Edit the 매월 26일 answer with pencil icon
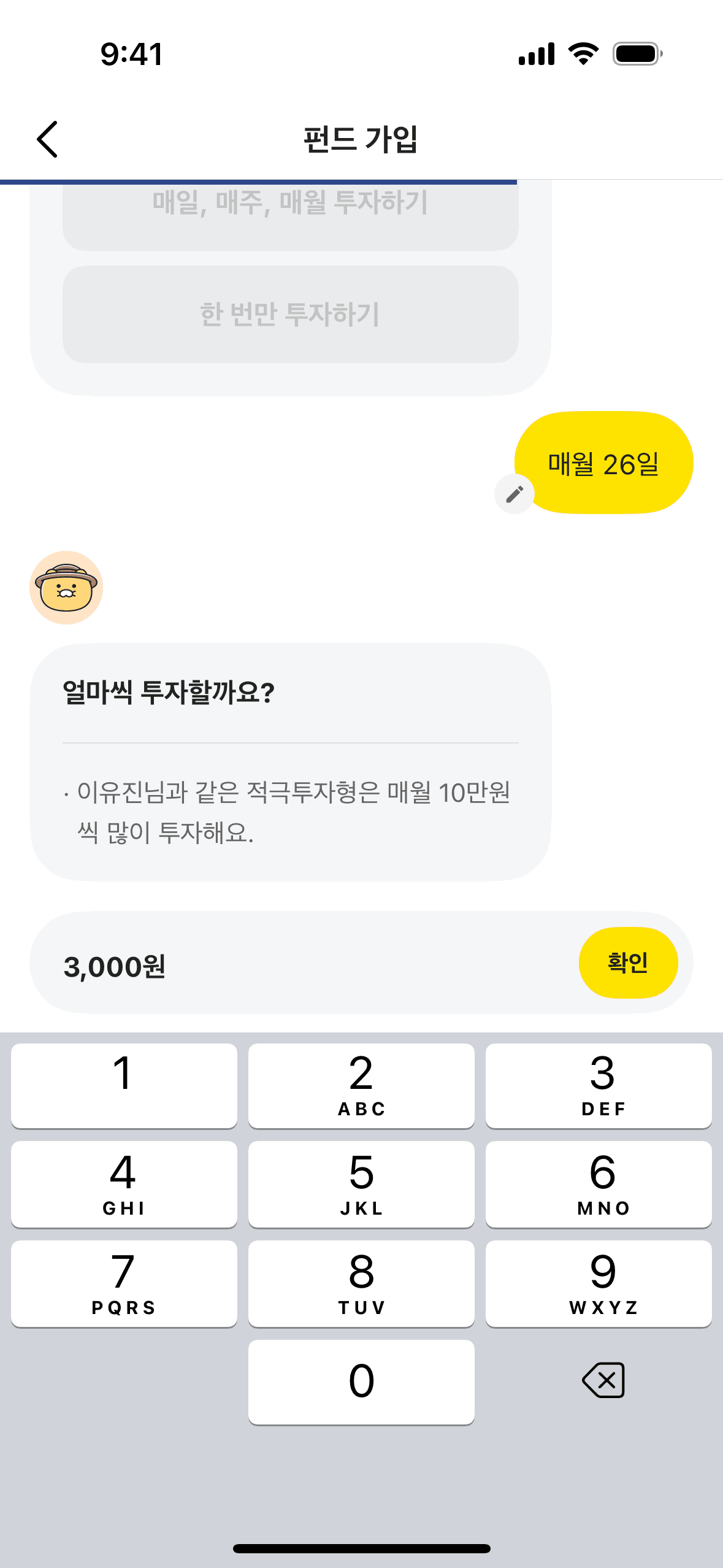The width and height of the screenshot is (723, 1568). point(515,494)
